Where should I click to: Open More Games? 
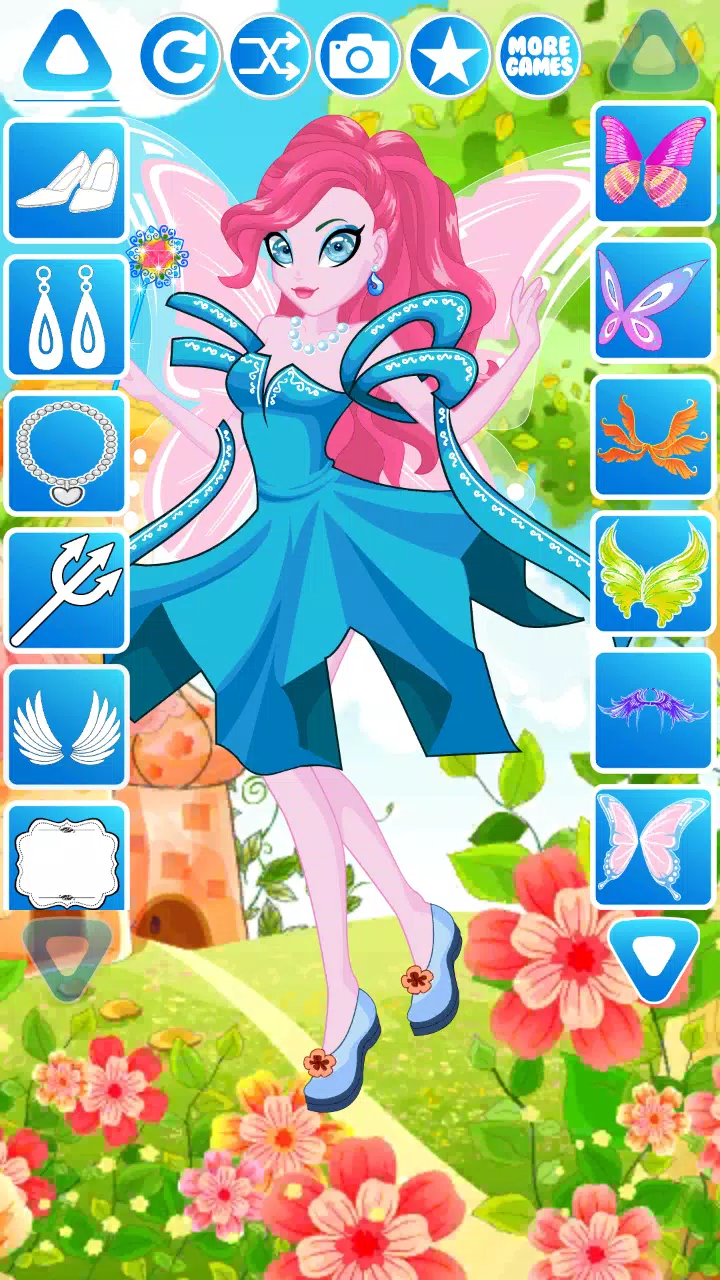point(539,56)
